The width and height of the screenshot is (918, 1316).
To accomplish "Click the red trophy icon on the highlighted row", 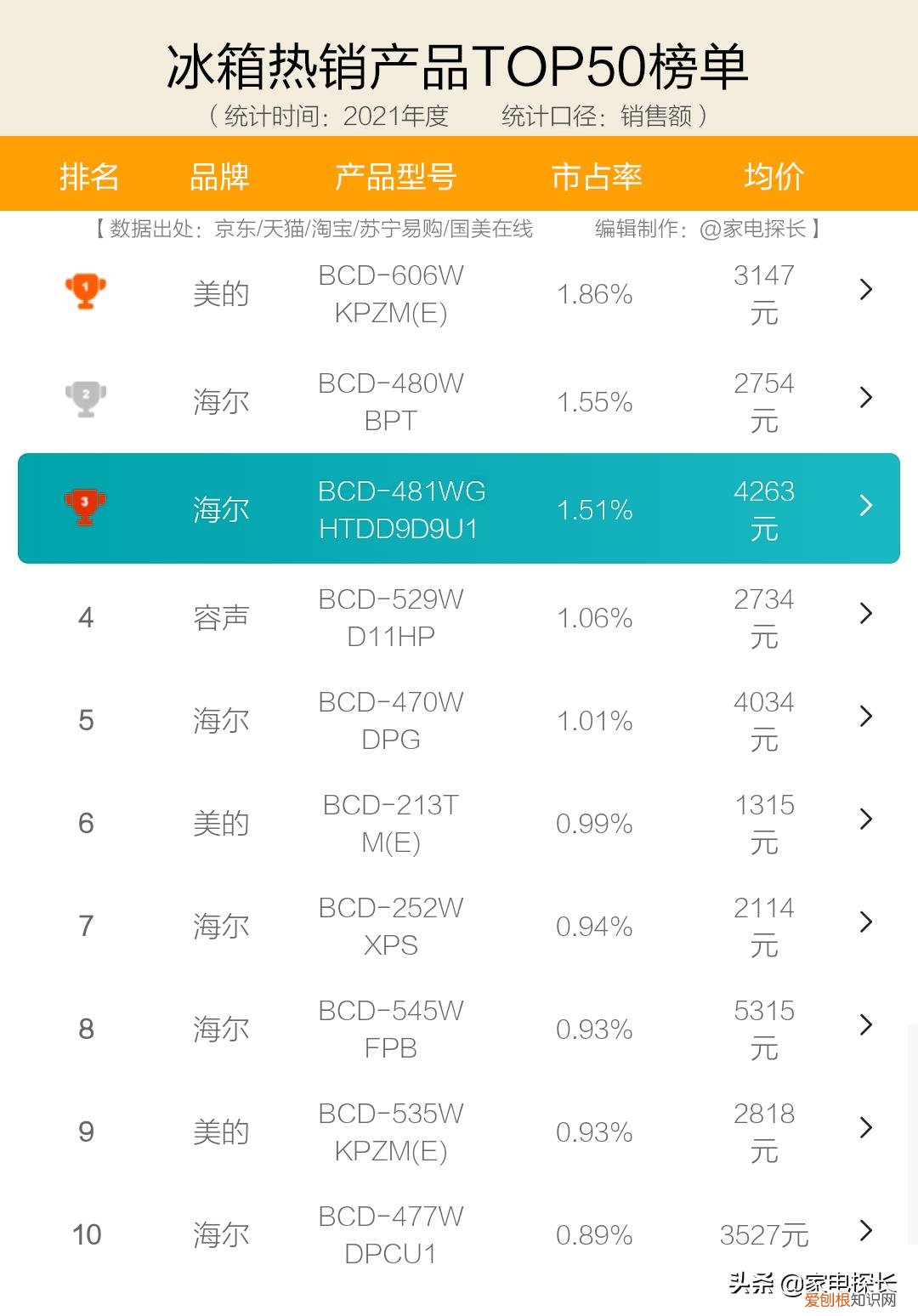I will 83,506.
